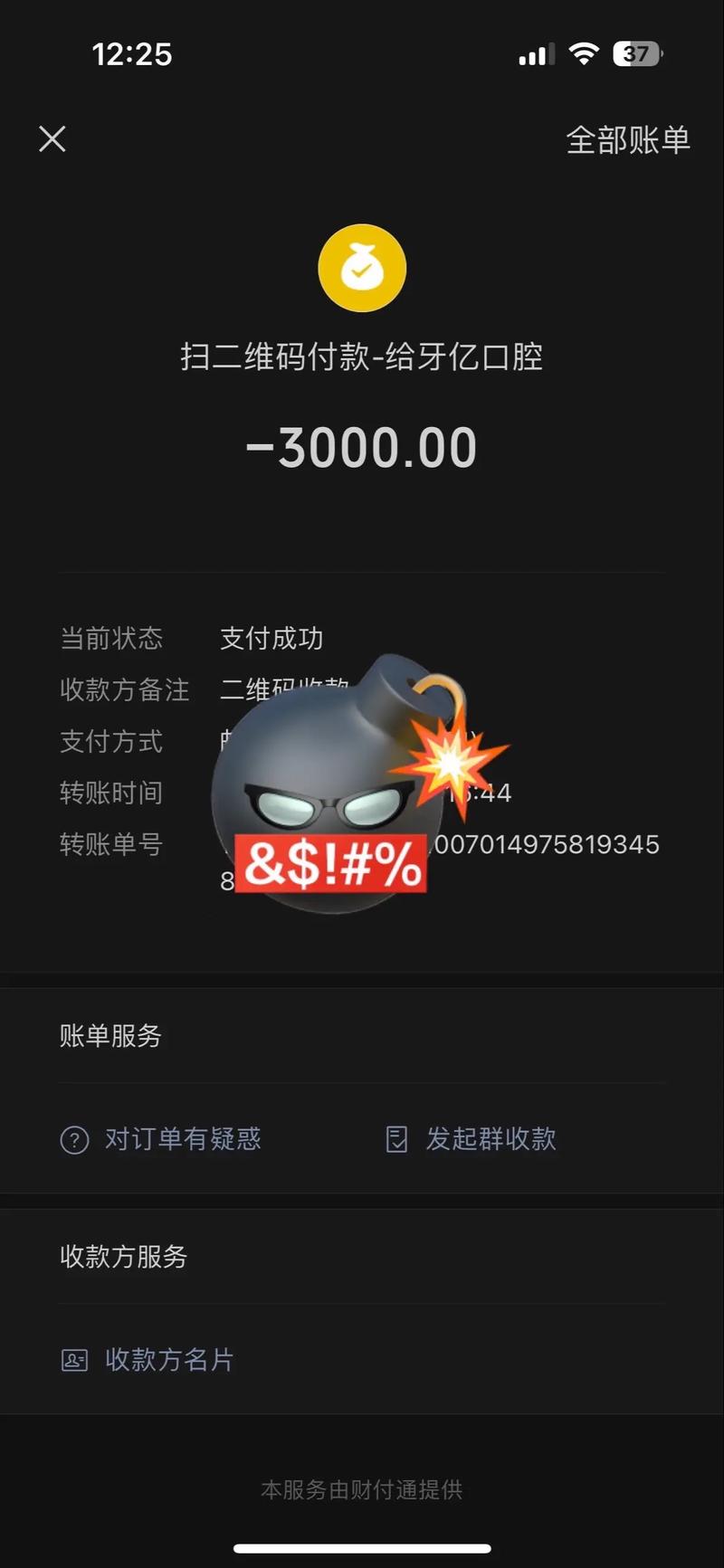Tap the 收款方服务 section header
The image size is (724, 1568).
point(122,1256)
